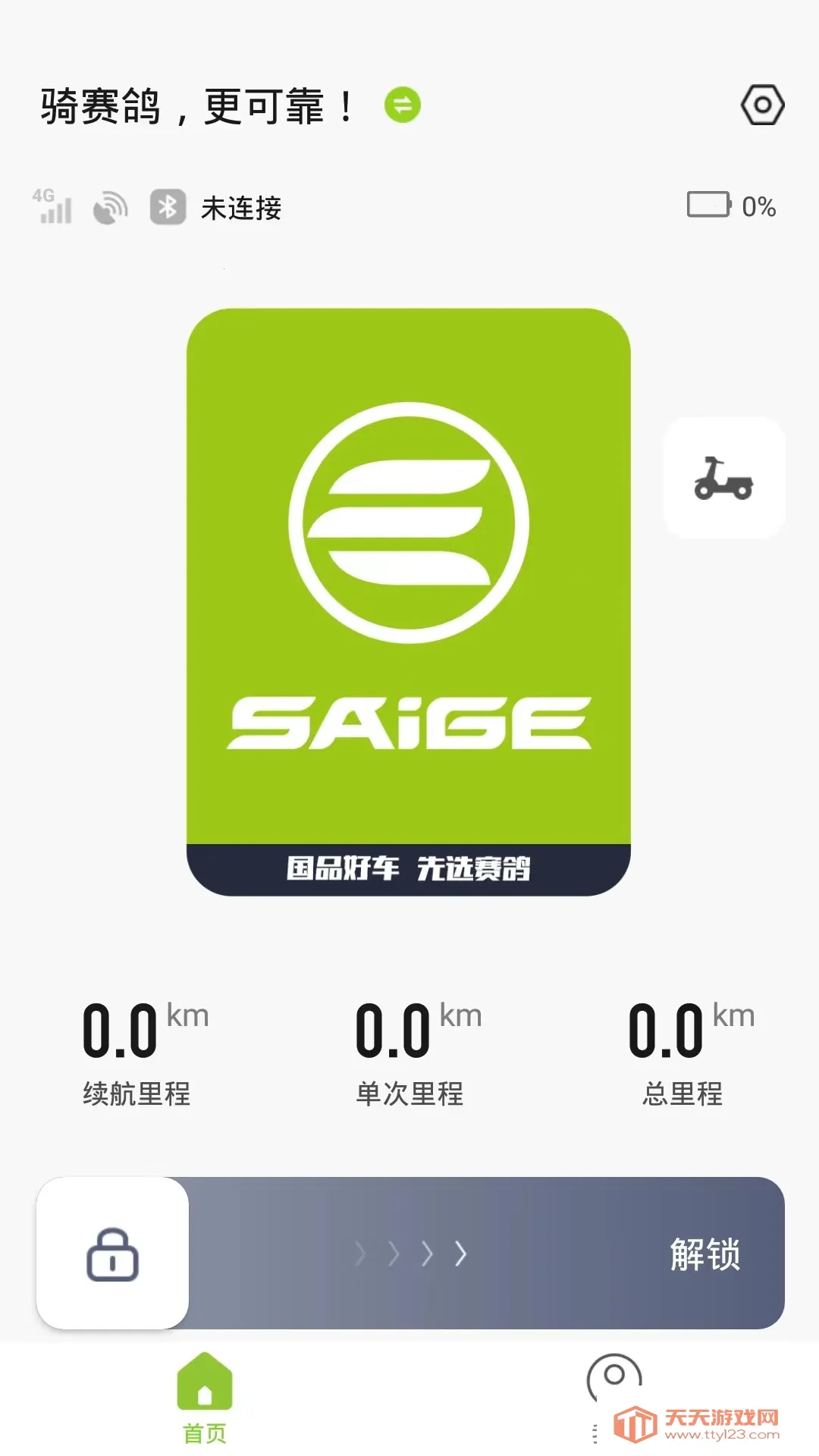Toggle unlock by tapping 解锁
Screen dimensions: 819x1456
click(x=707, y=1254)
